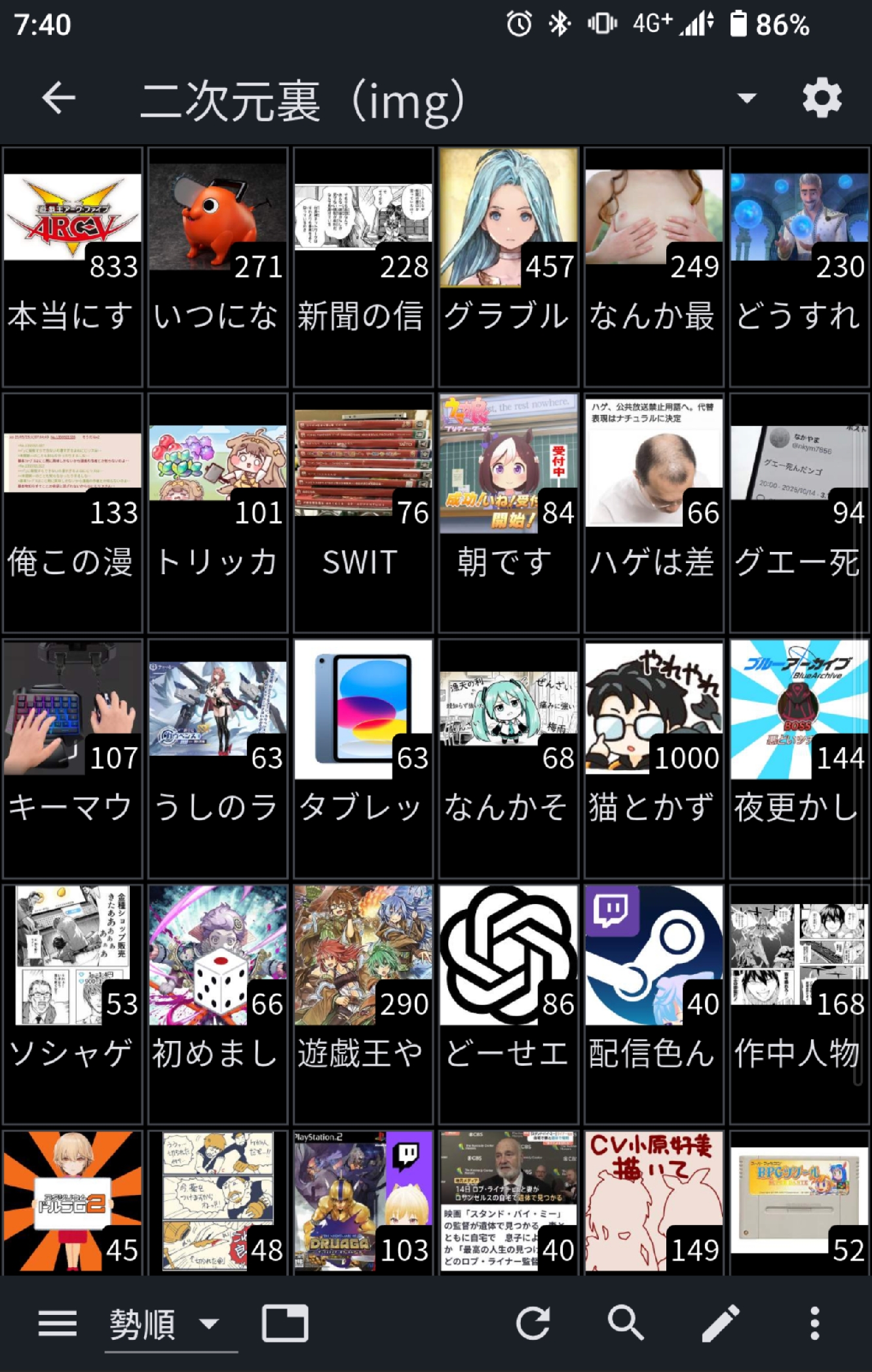
Task: Open the settings gear
Action: (x=822, y=99)
